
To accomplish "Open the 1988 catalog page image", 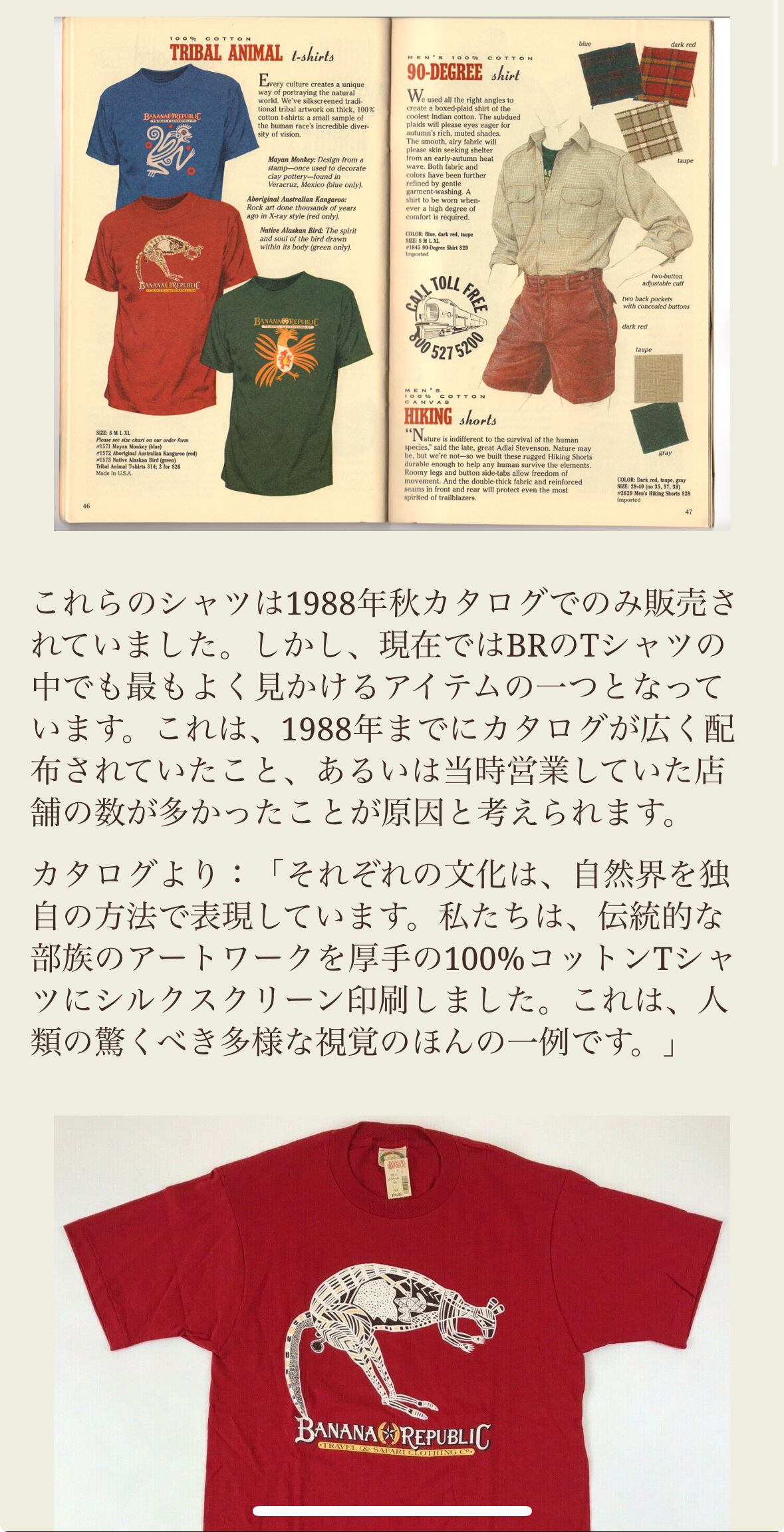I will (392, 273).
